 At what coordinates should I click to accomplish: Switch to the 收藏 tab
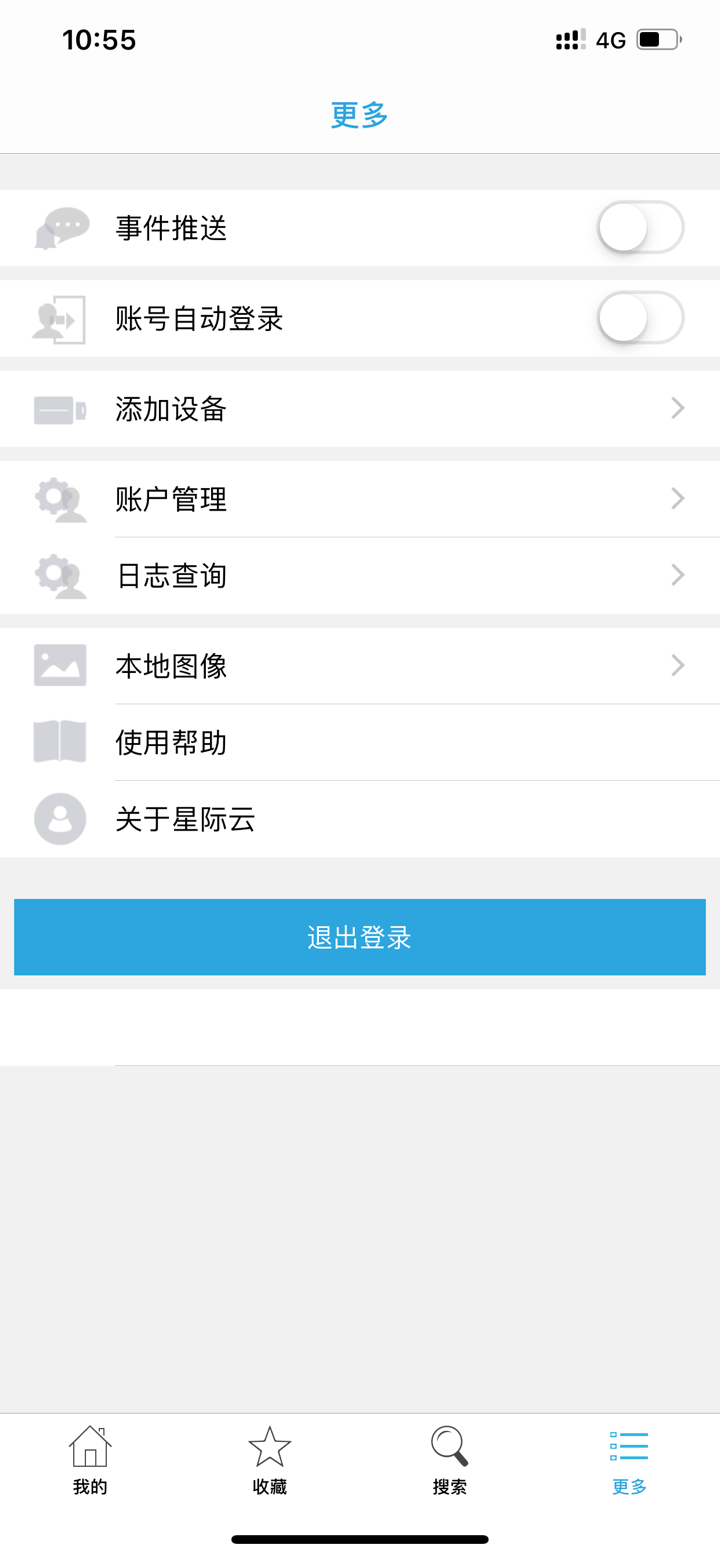pyautogui.click(x=269, y=1460)
